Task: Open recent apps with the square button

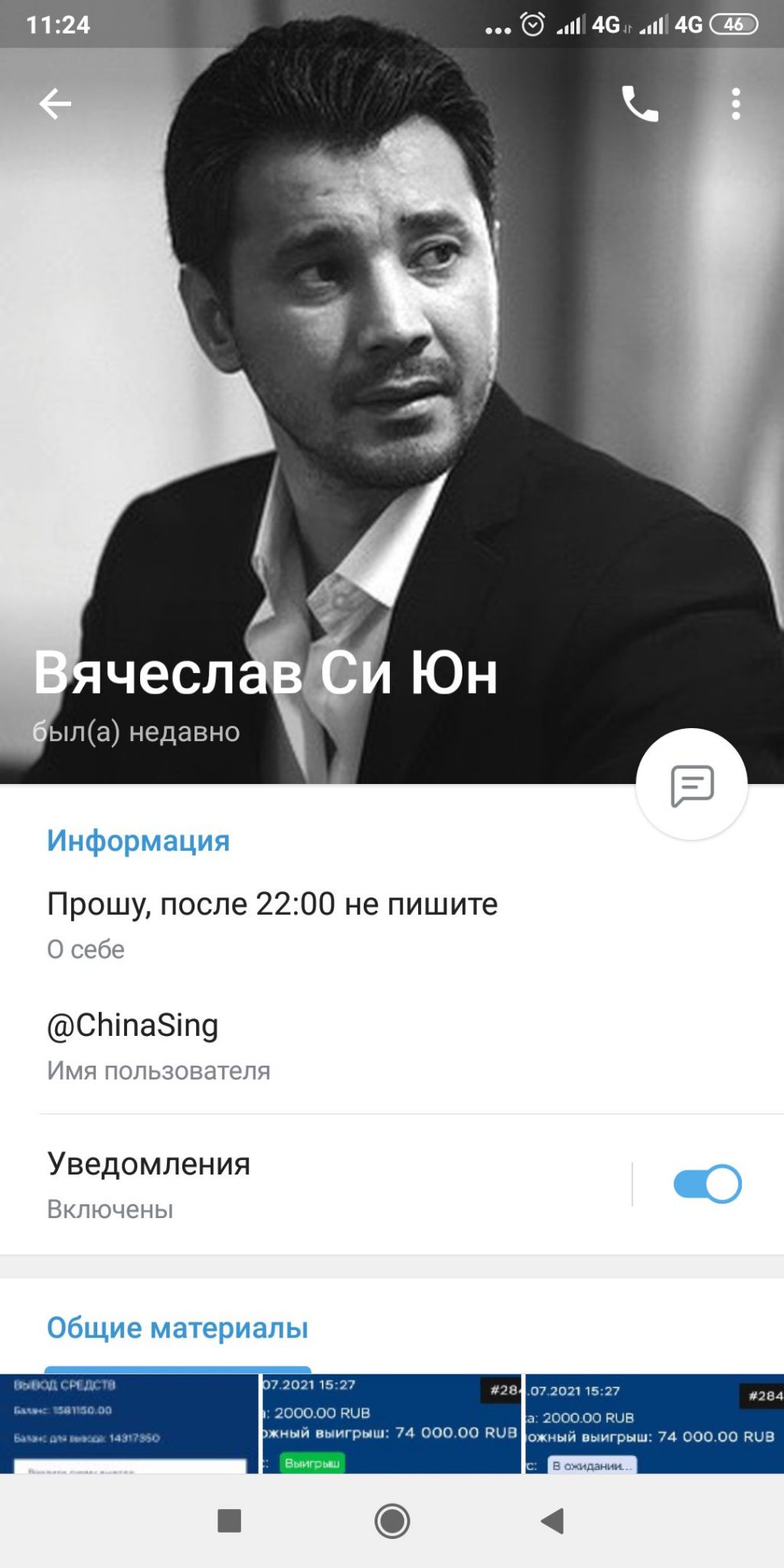Action: [x=229, y=1521]
